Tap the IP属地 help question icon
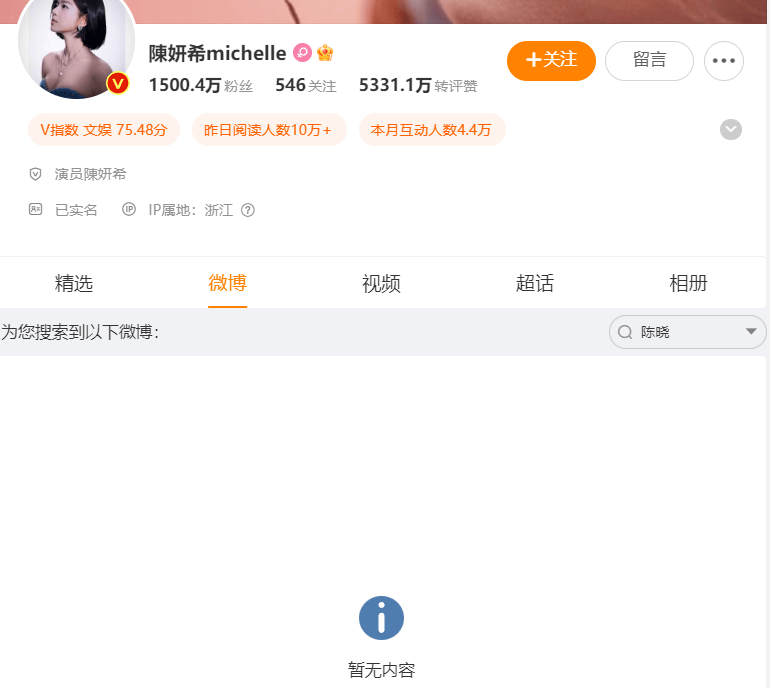This screenshot has height=688, width=770. (x=248, y=210)
